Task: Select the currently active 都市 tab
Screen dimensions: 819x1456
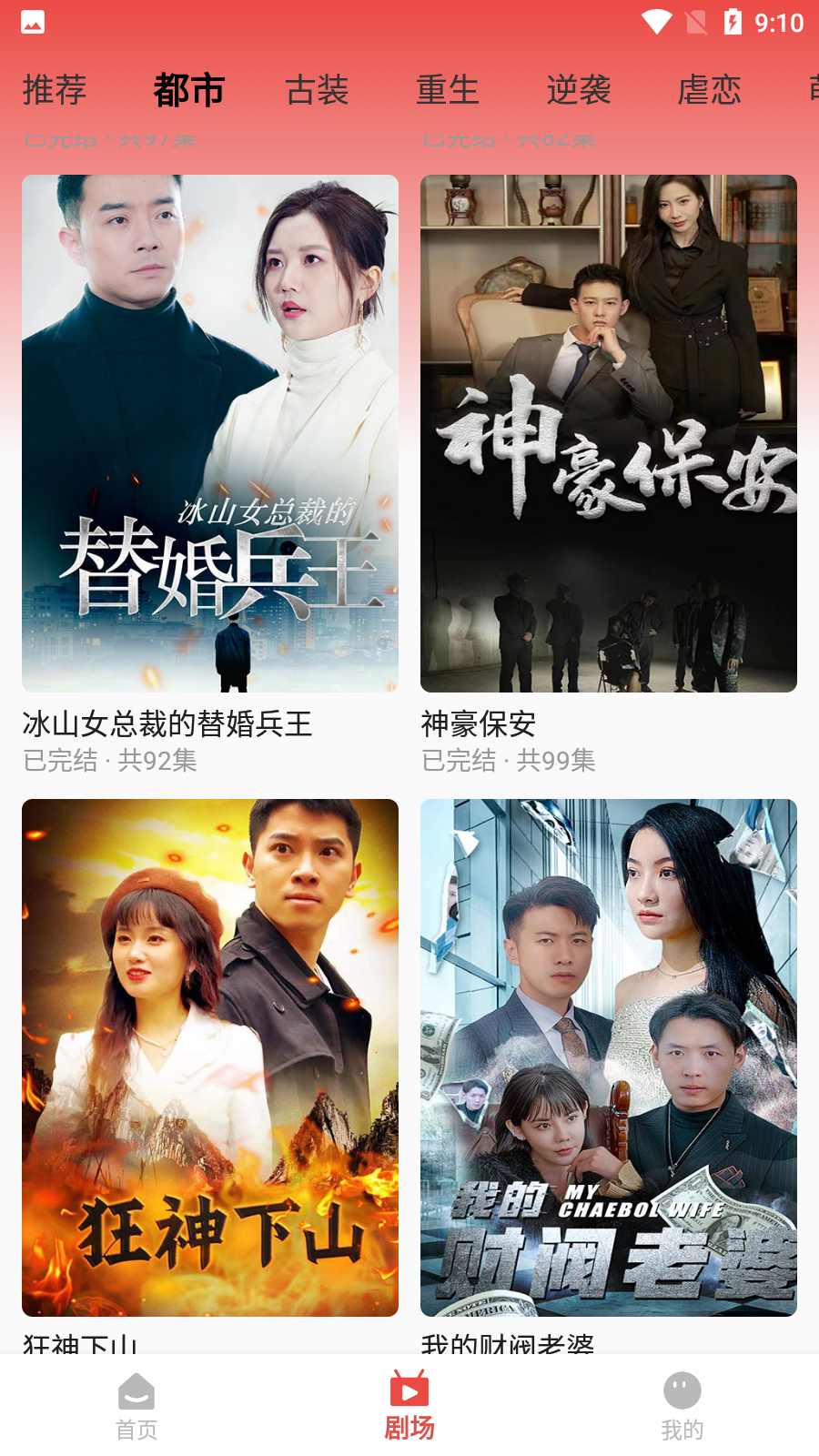Action: (188, 90)
